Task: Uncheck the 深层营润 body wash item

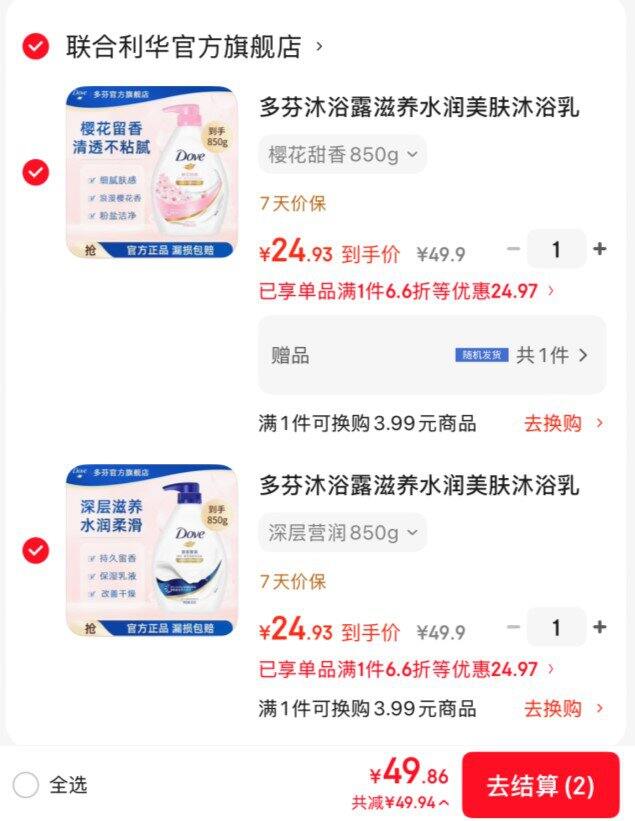Action: pos(36,550)
